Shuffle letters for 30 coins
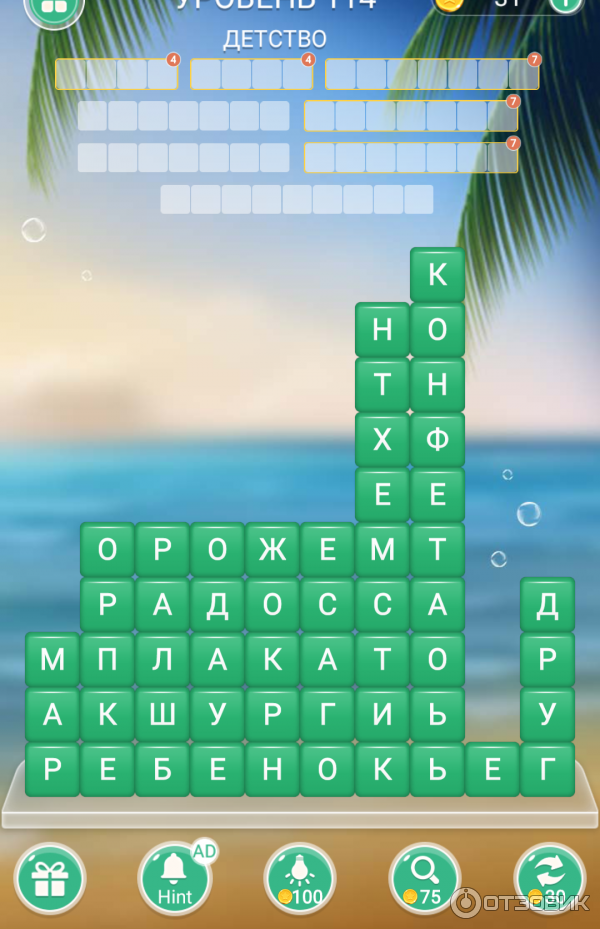This screenshot has height=929, width=600. 549,877
